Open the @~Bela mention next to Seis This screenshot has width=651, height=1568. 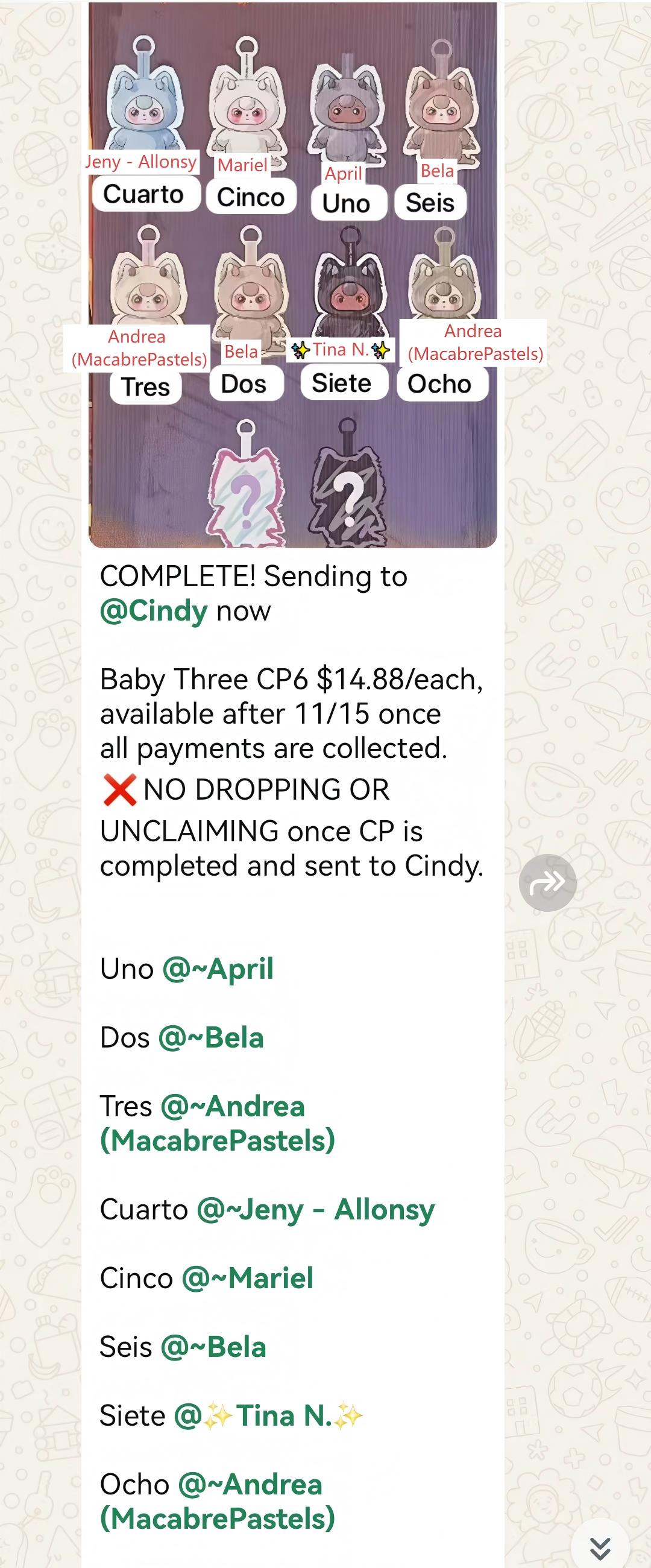tap(213, 1347)
